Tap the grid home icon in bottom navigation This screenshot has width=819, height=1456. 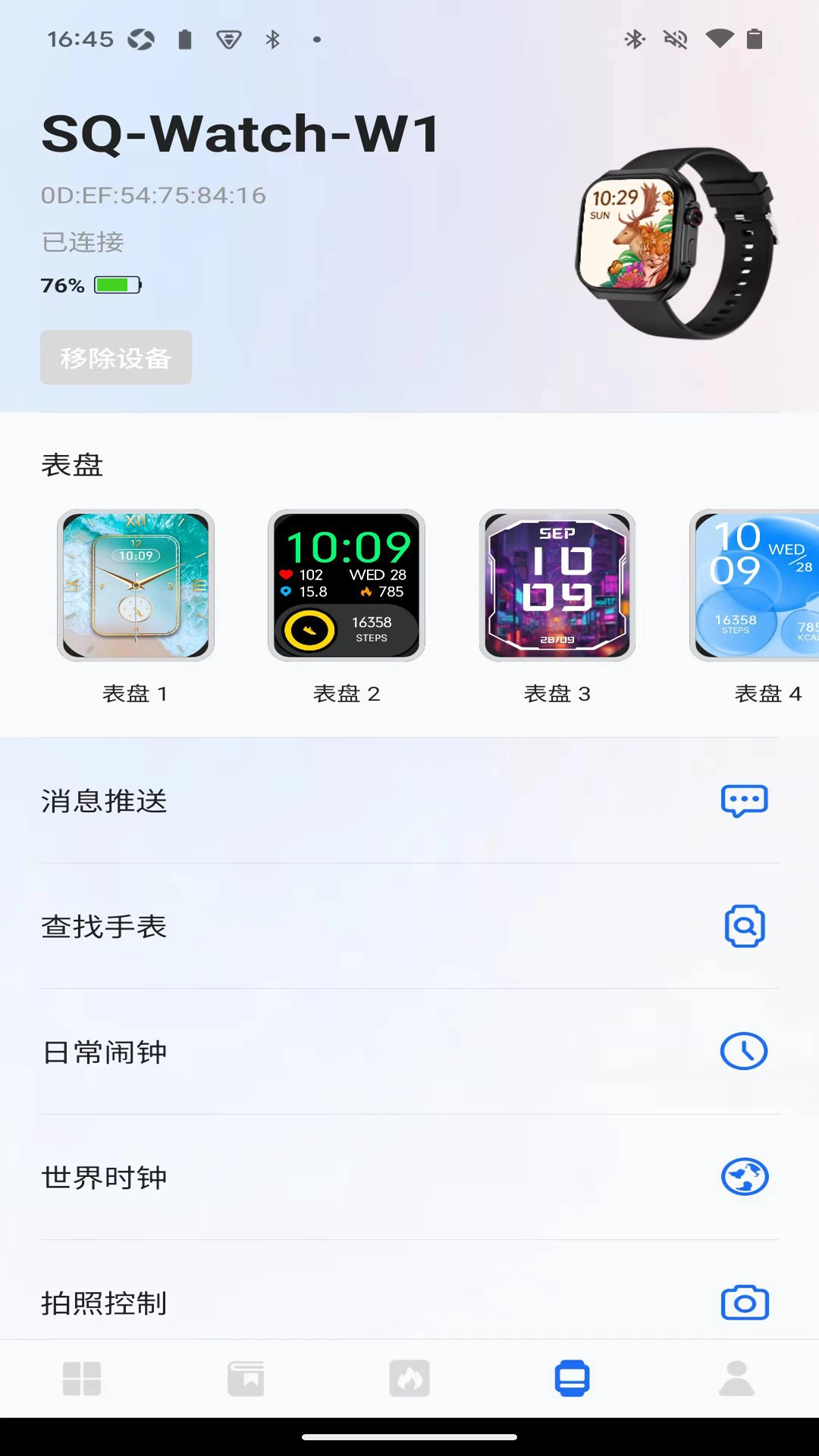coord(82,1379)
